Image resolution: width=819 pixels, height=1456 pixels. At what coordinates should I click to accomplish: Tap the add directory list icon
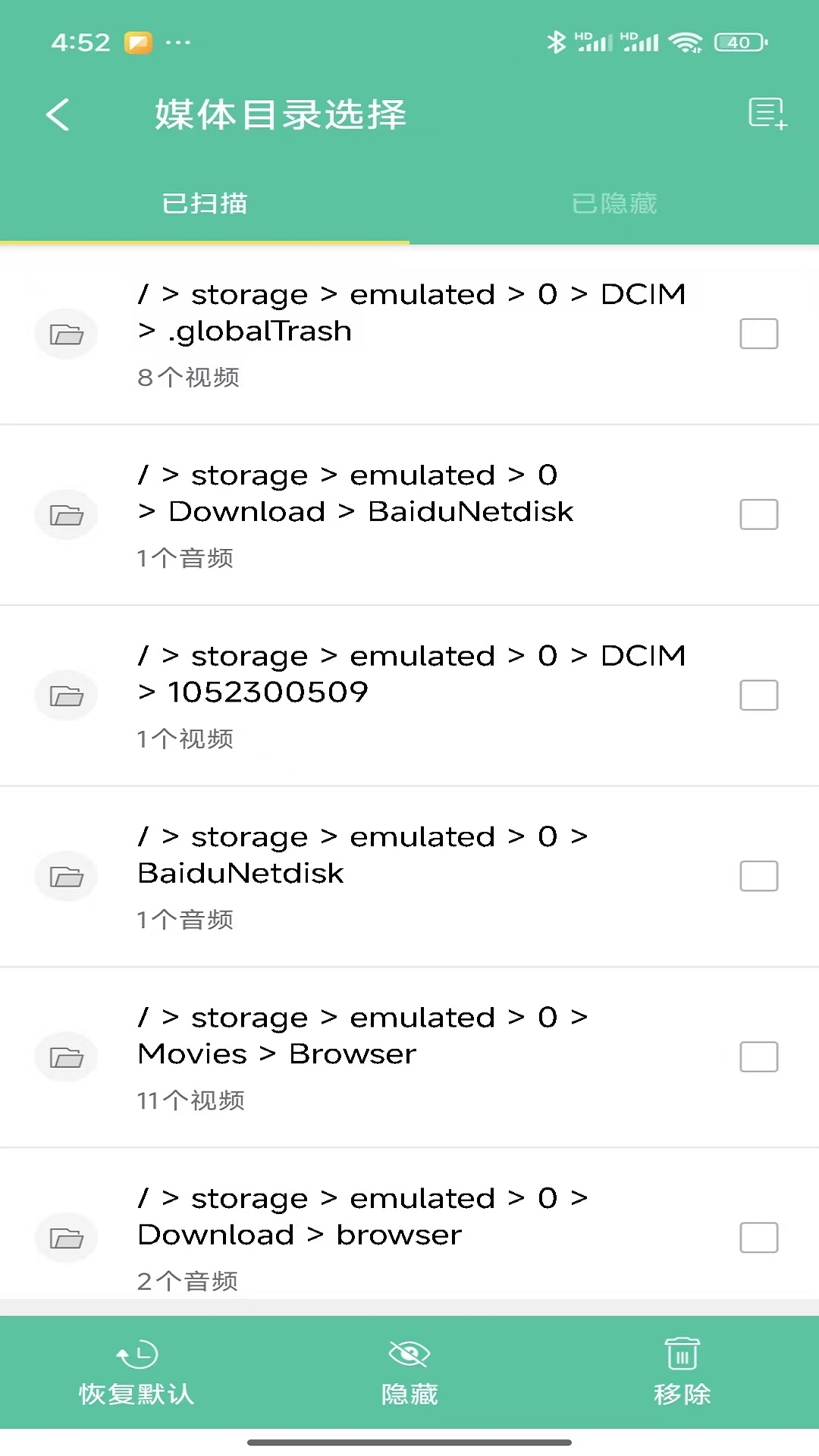[767, 115]
